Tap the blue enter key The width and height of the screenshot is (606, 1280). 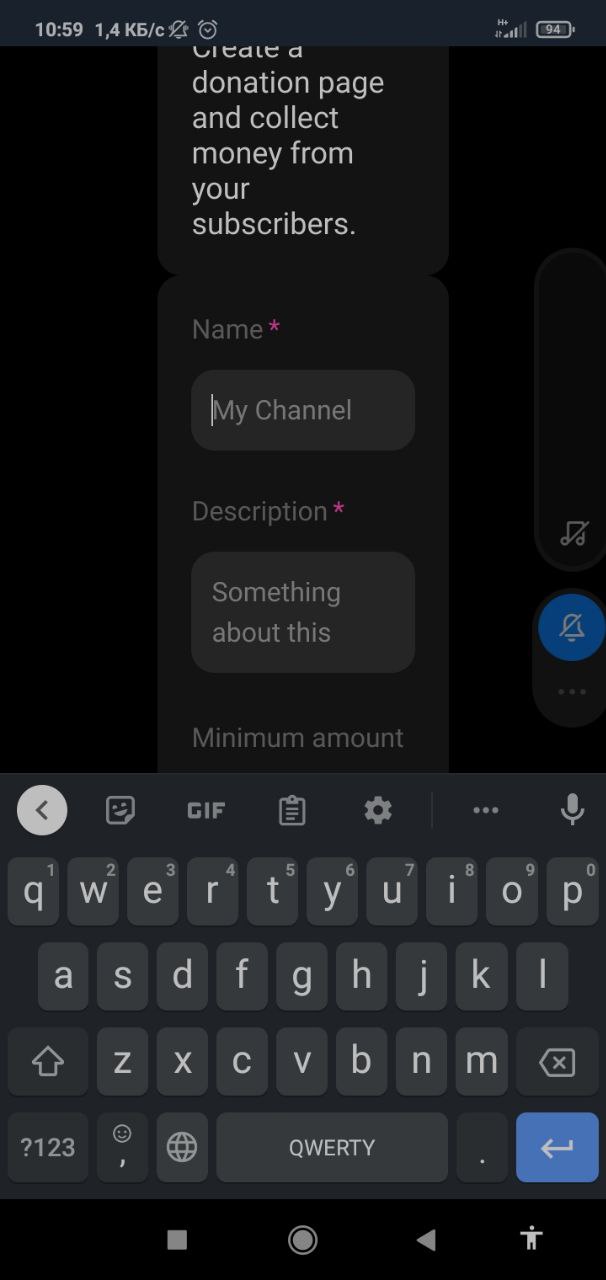[557, 1147]
